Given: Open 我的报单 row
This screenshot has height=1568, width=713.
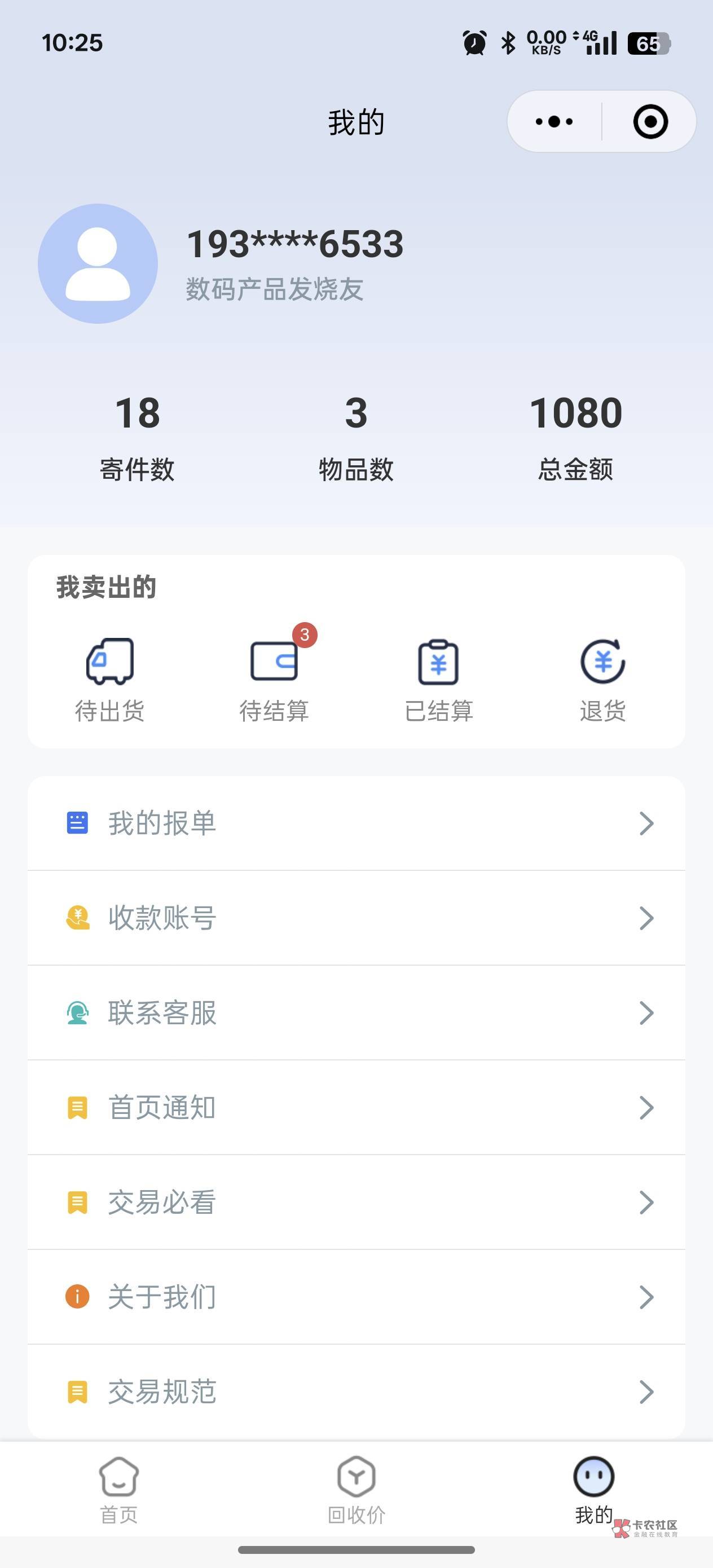Looking at the screenshot, I should click(356, 823).
